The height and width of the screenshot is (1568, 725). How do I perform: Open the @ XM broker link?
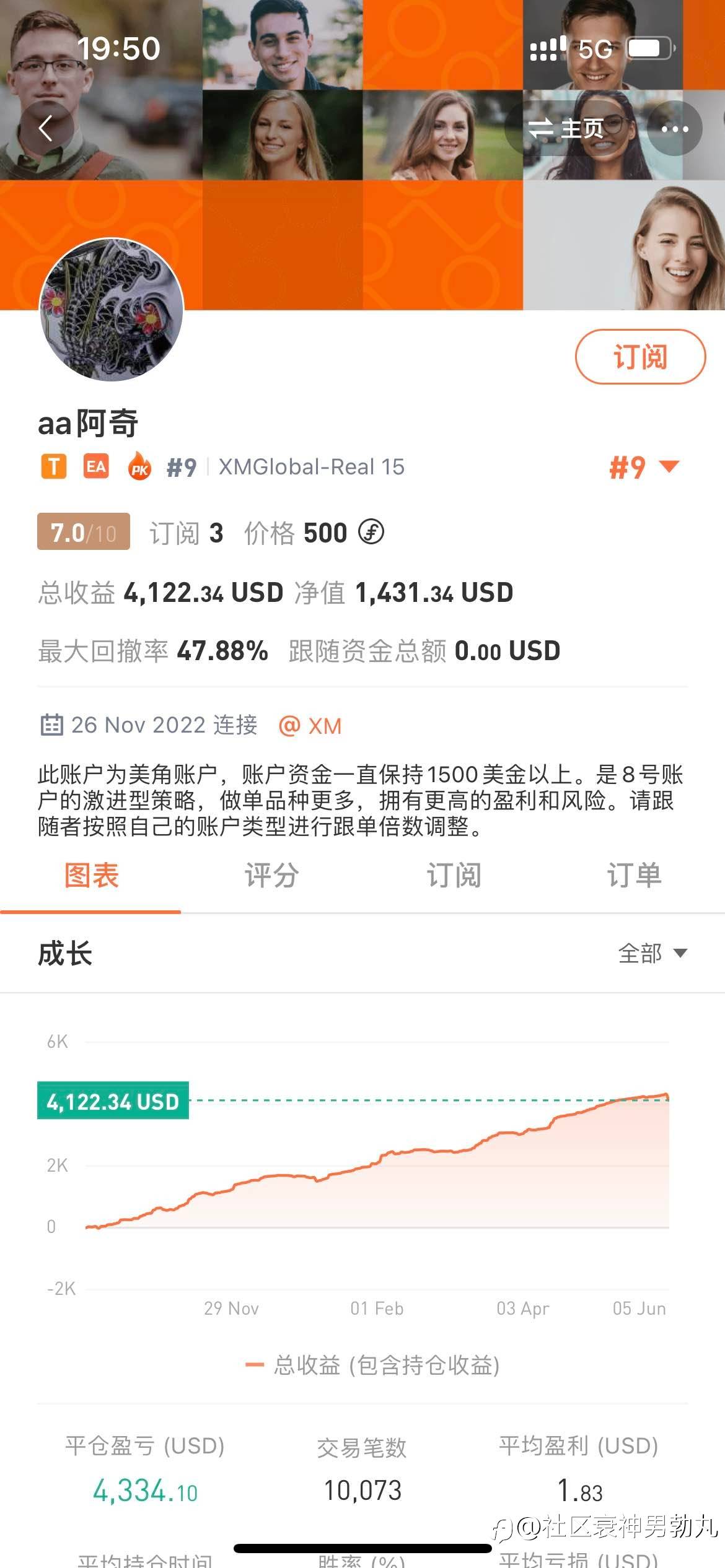coord(310,725)
